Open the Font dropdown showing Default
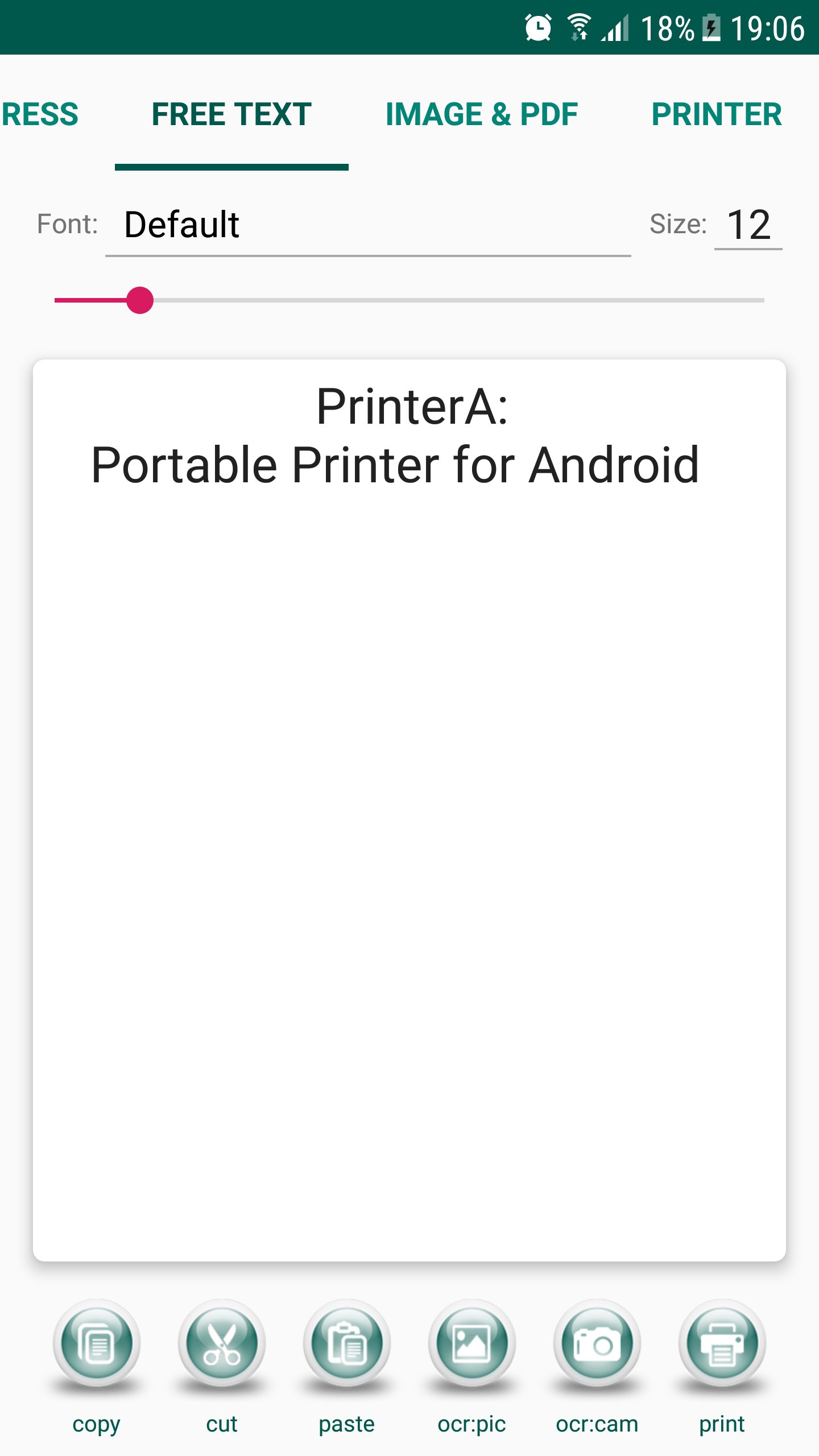Image resolution: width=819 pixels, height=1456 pixels. (x=367, y=225)
